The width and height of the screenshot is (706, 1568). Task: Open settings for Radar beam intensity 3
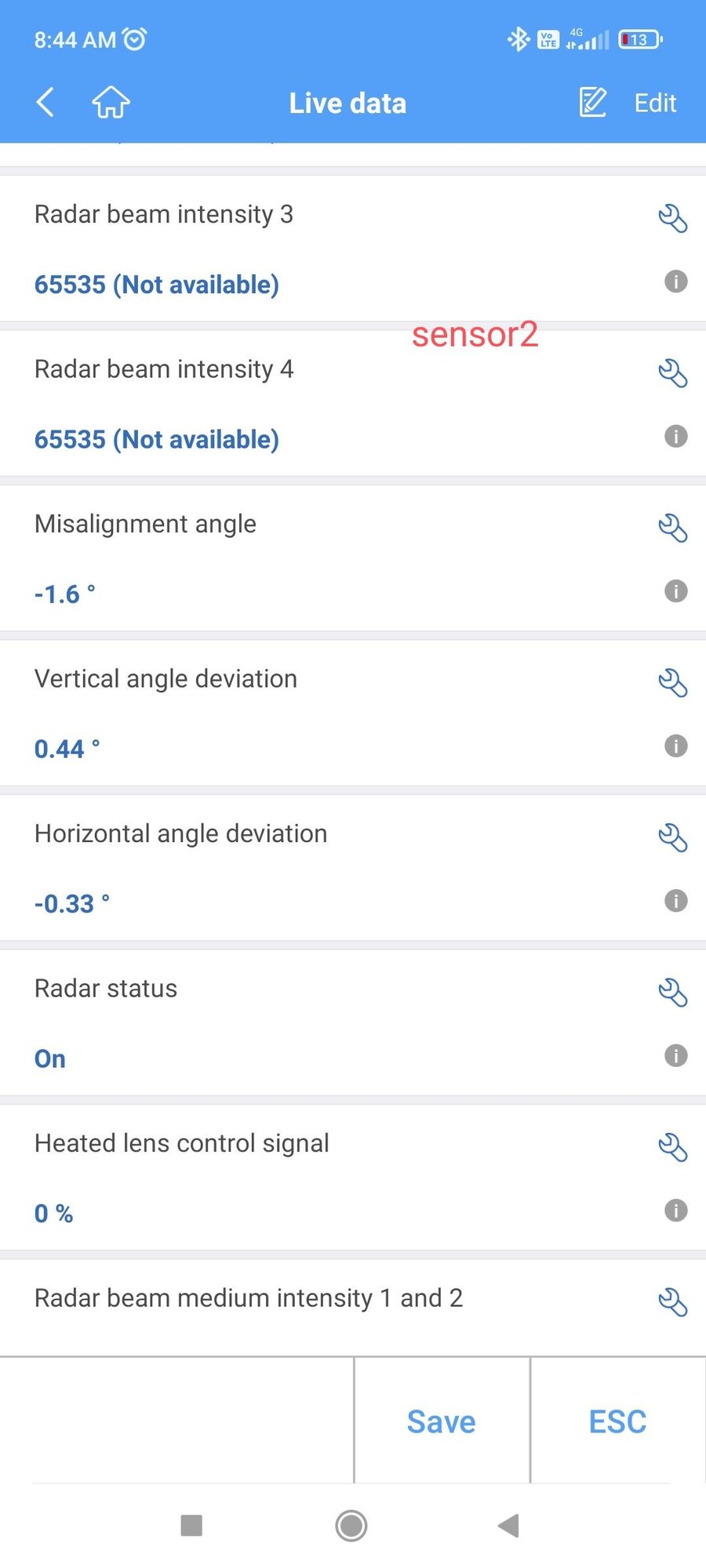pos(673,219)
